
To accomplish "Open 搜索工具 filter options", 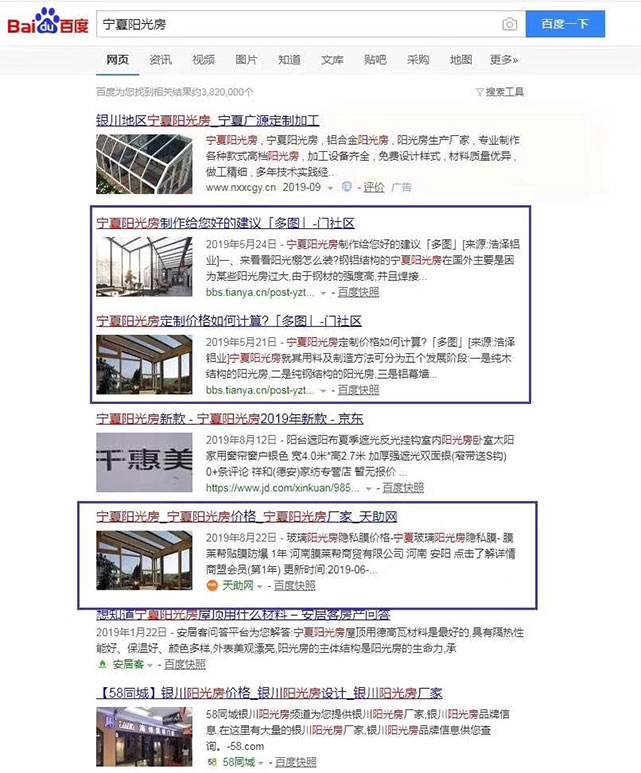I will [x=500, y=92].
